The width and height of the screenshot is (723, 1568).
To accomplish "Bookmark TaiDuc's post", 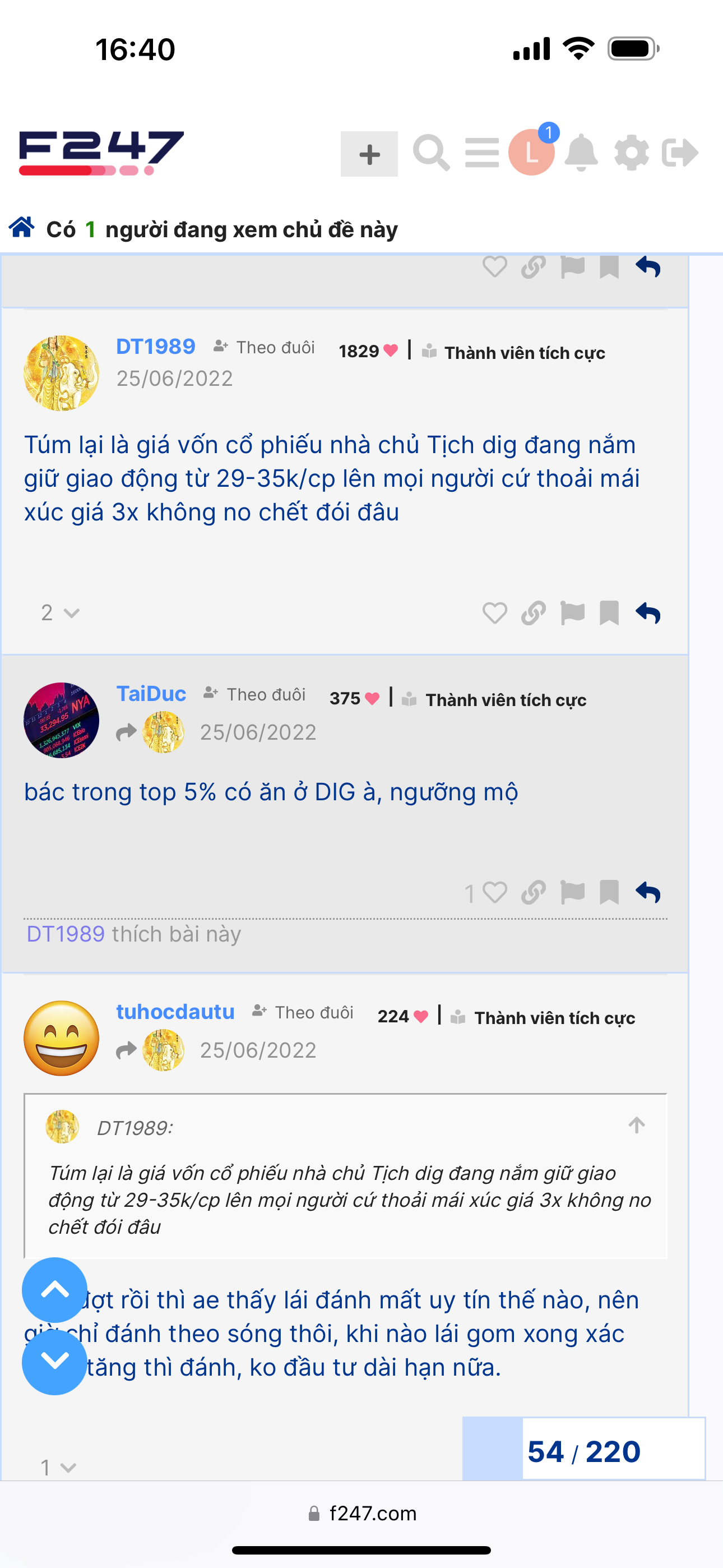I will (609, 893).
